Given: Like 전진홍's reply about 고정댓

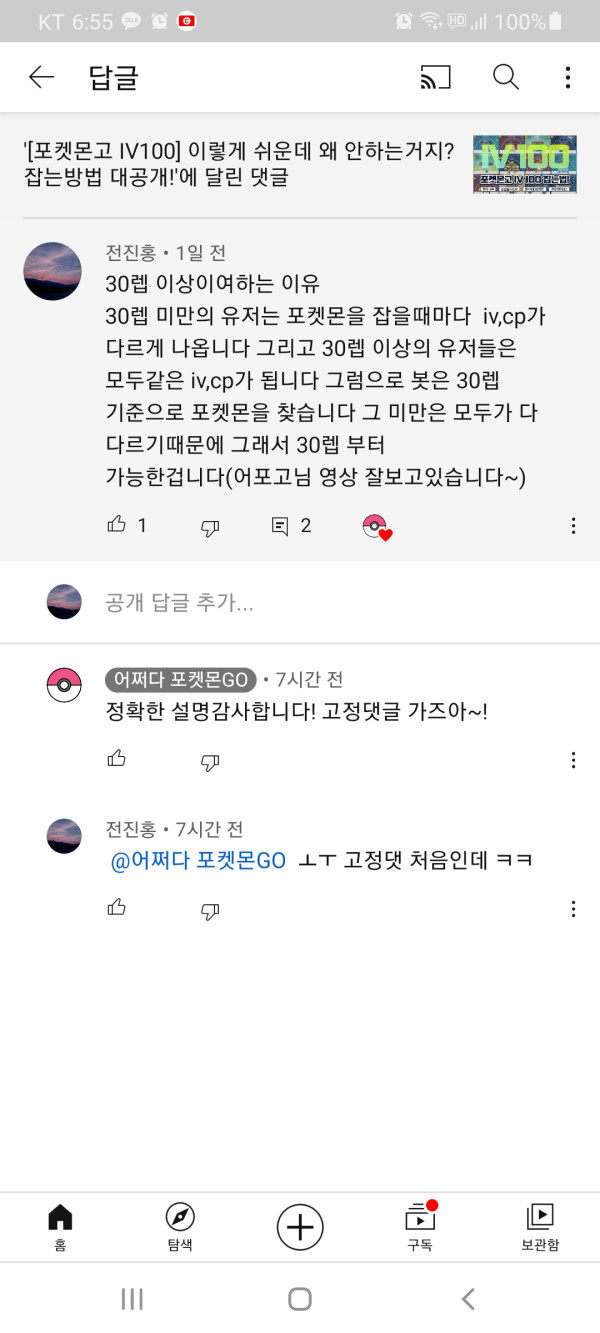Looking at the screenshot, I should (x=117, y=908).
